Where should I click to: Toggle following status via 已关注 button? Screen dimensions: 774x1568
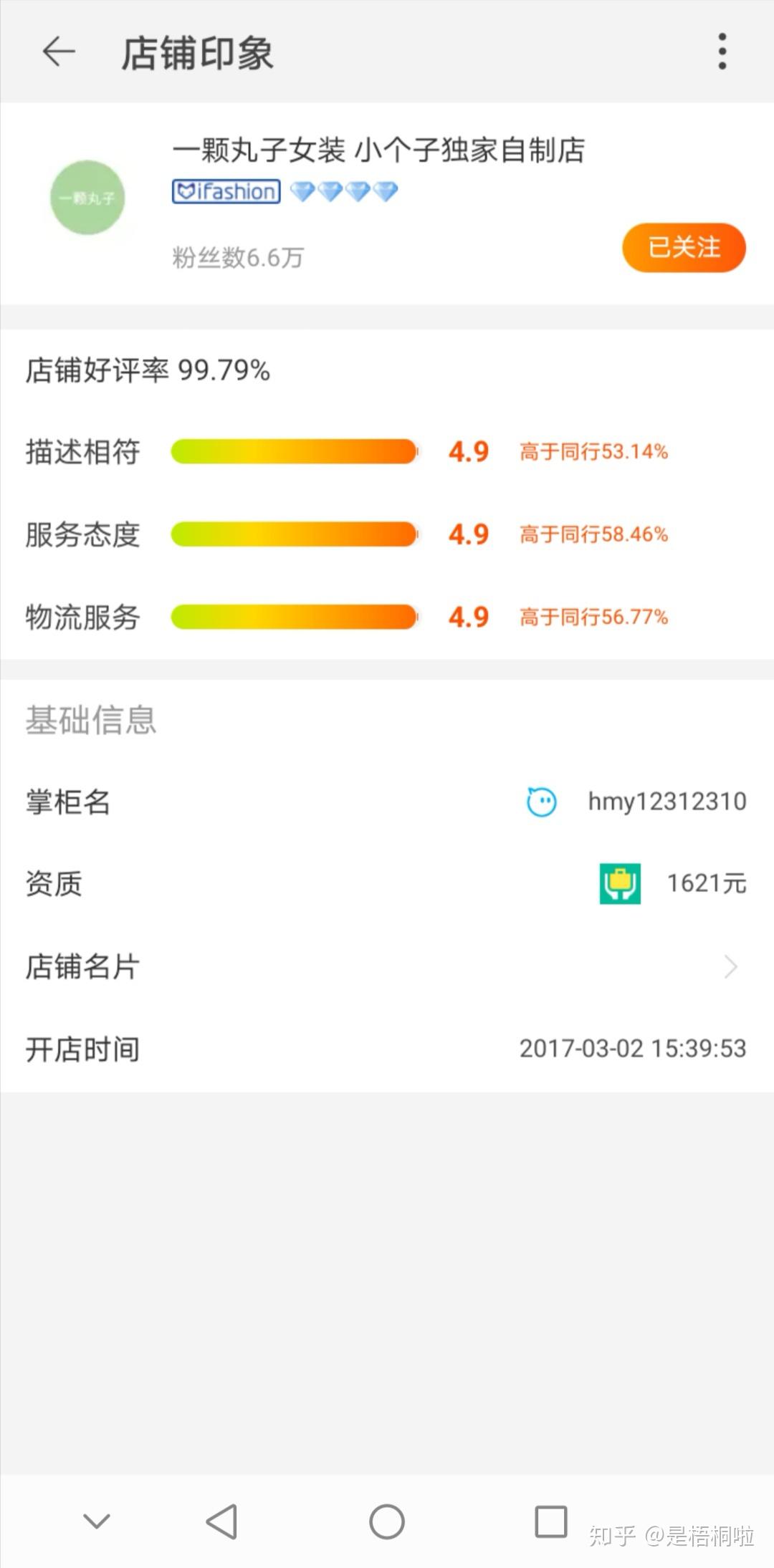pos(683,248)
